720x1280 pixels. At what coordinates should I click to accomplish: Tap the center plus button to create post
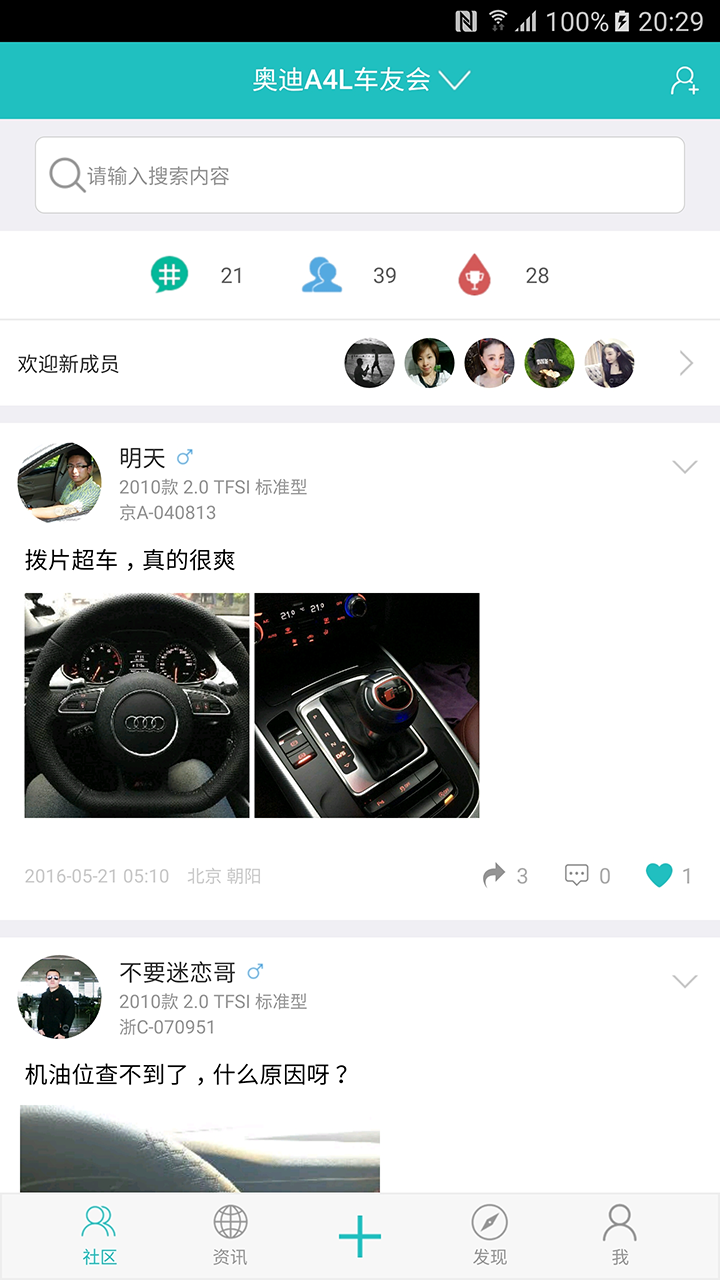click(359, 1234)
